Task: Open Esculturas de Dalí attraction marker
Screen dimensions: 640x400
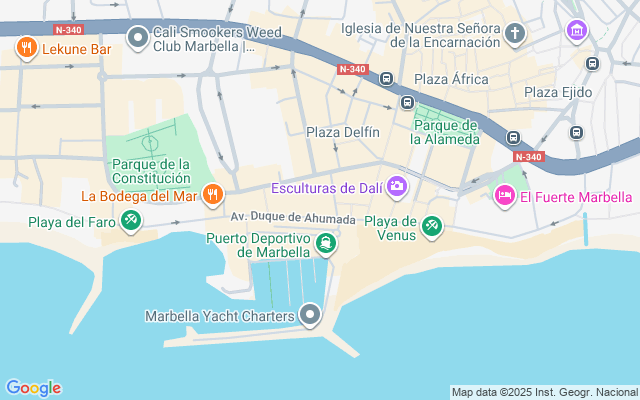Action: (x=397, y=187)
